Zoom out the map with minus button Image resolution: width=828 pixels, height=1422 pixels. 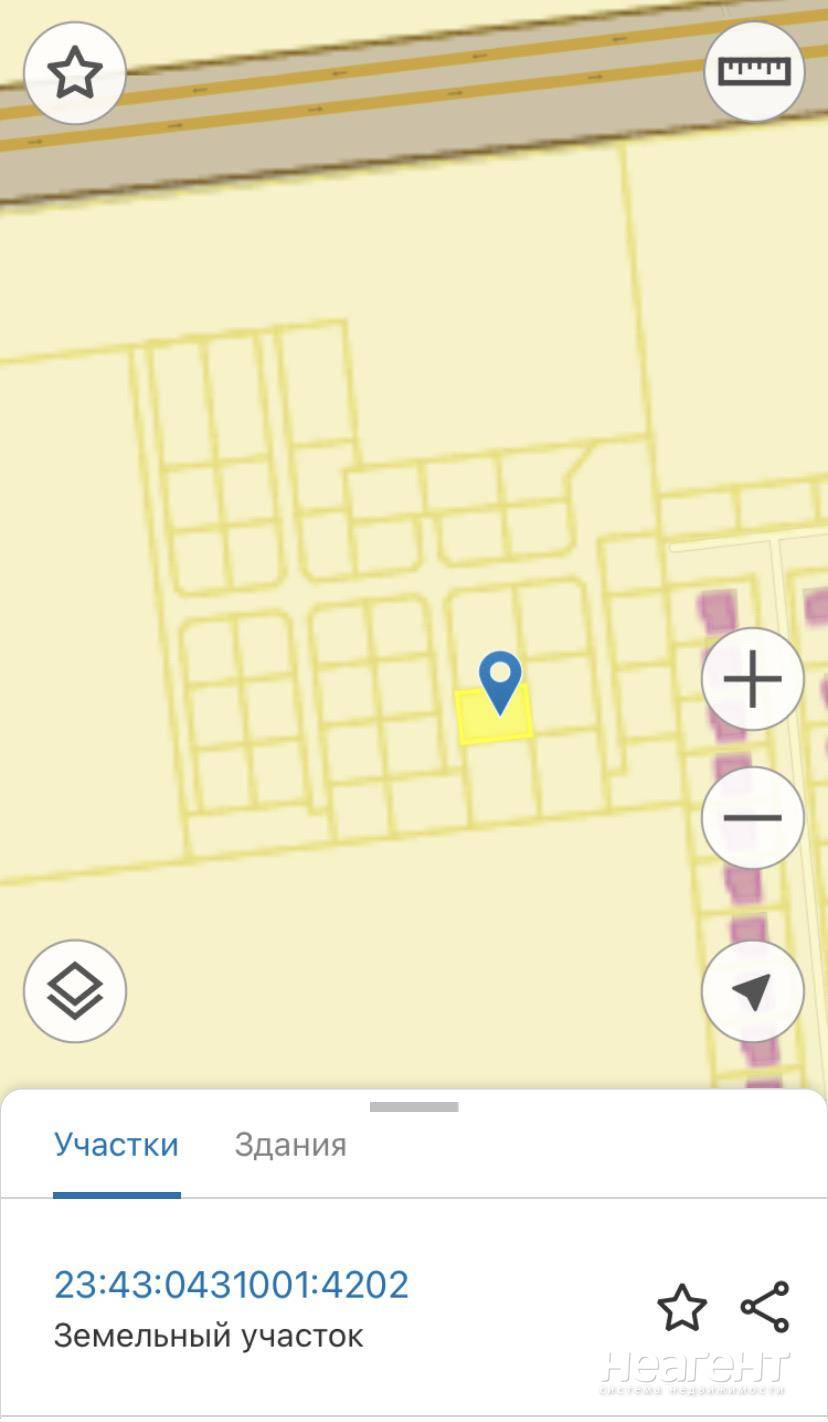[752, 818]
